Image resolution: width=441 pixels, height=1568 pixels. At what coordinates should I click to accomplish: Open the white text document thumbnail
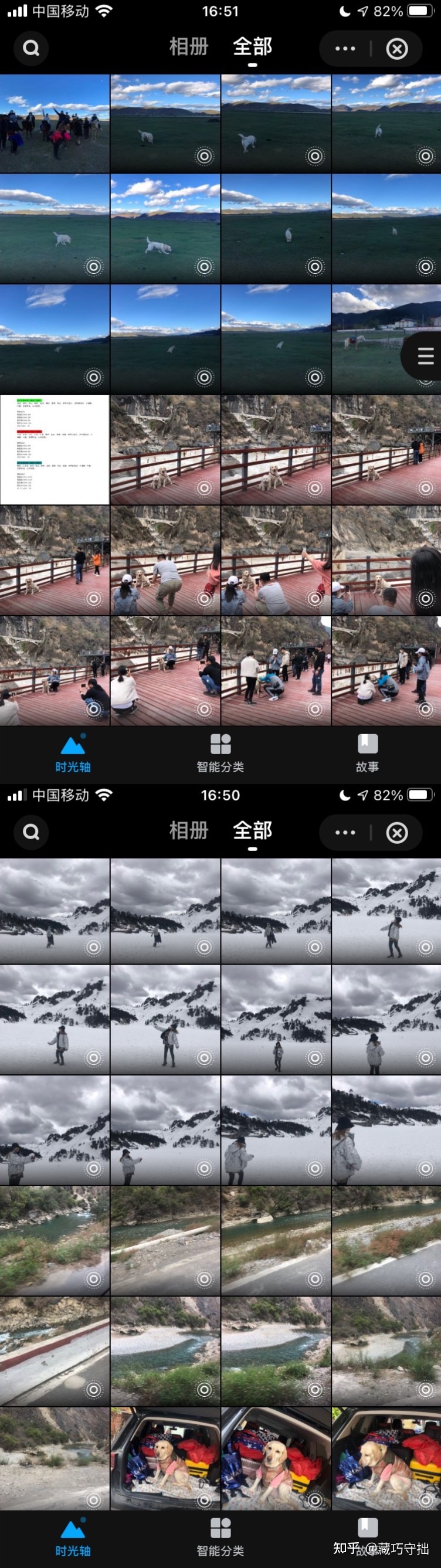tap(55, 450)
